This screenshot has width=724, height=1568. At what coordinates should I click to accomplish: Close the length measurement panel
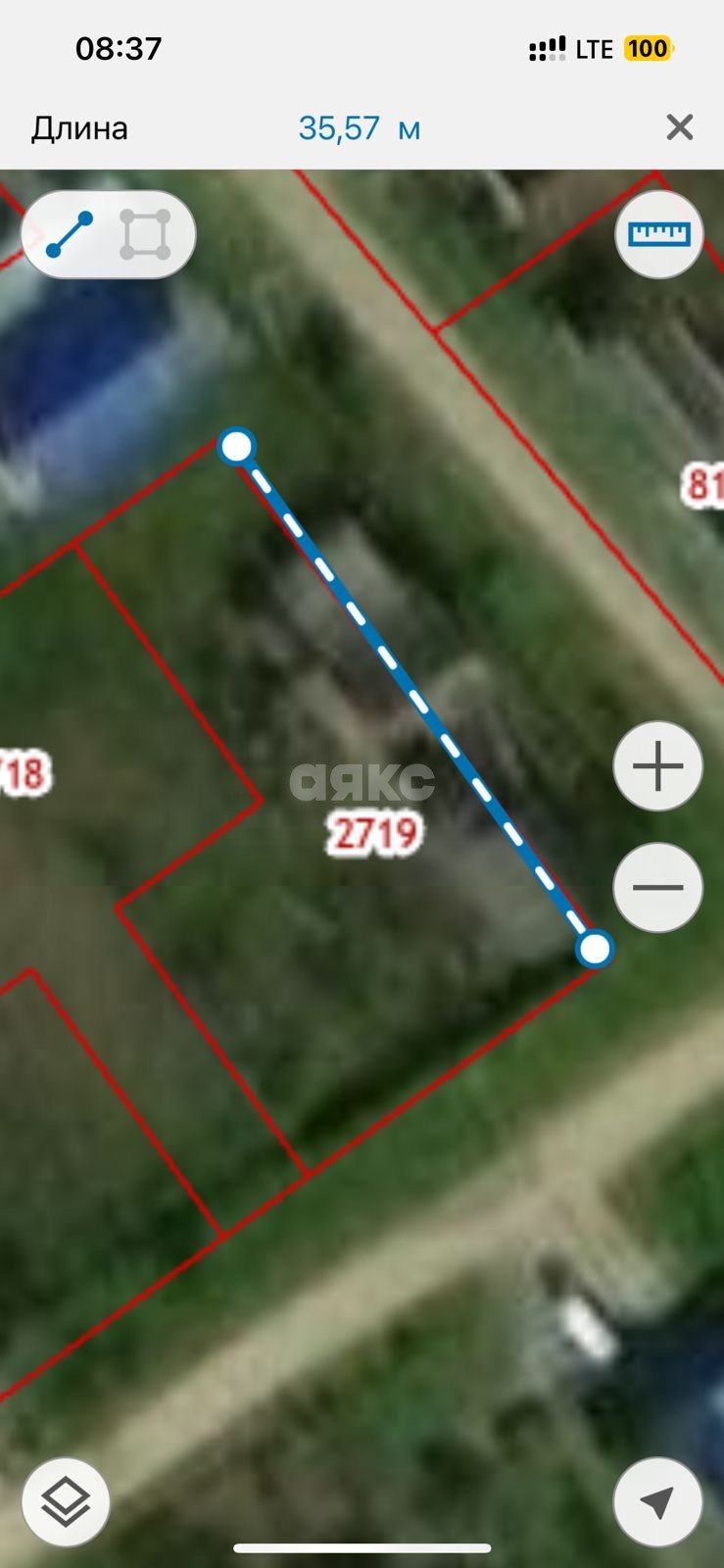point(679,127)
